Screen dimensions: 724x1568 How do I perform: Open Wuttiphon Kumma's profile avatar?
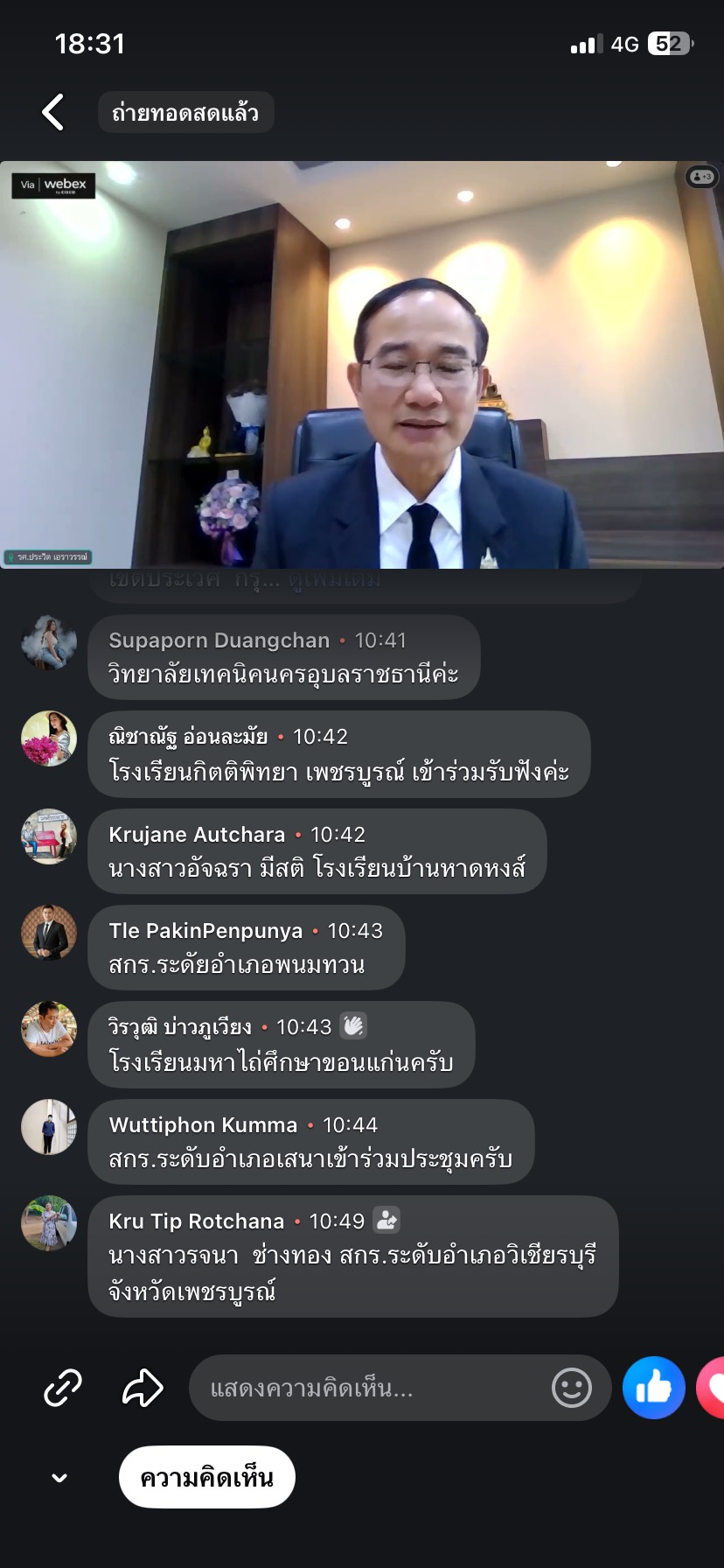pyautogui.click(x=49, y=1127)
